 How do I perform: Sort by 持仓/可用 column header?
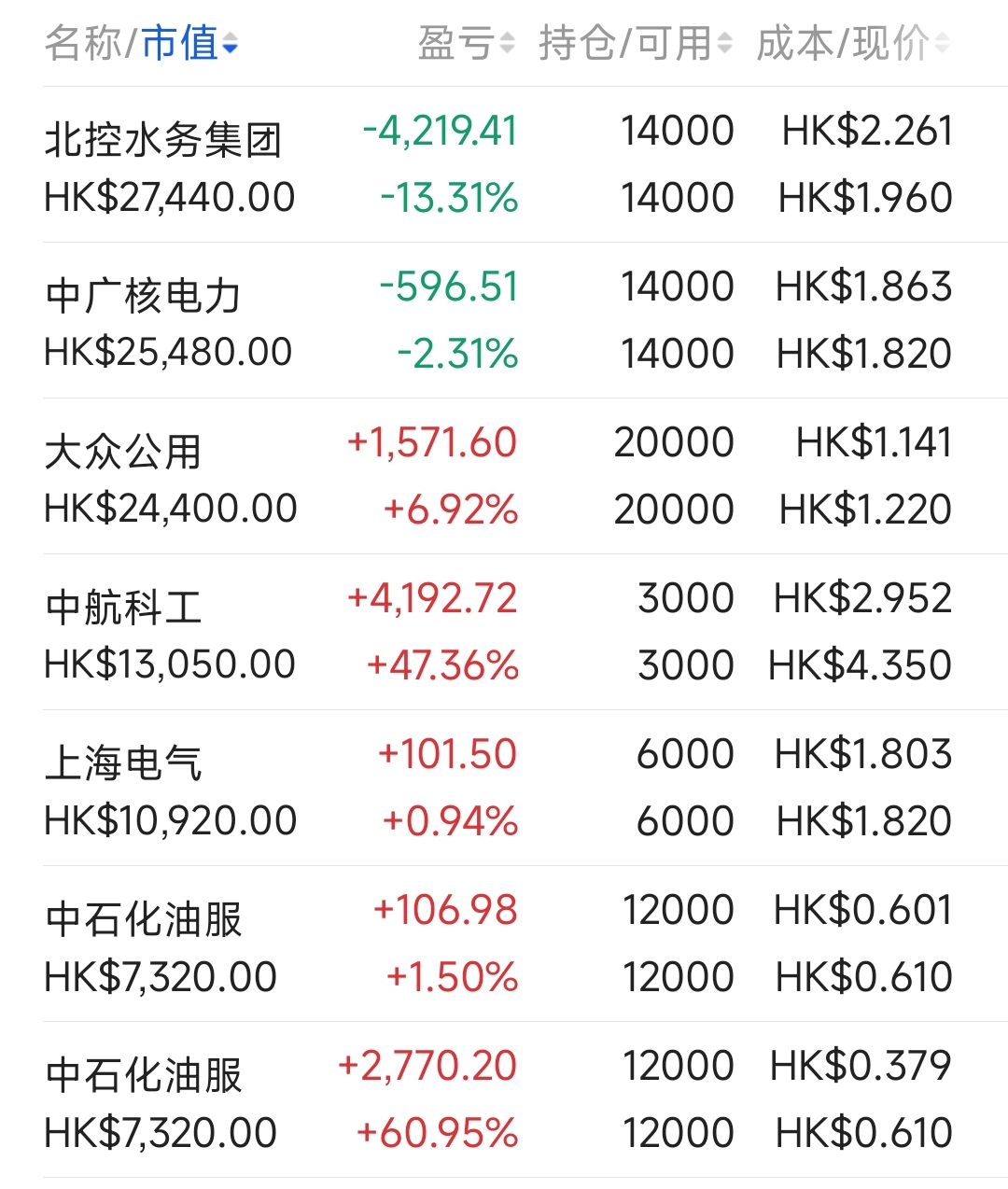[x=635, y=44]
